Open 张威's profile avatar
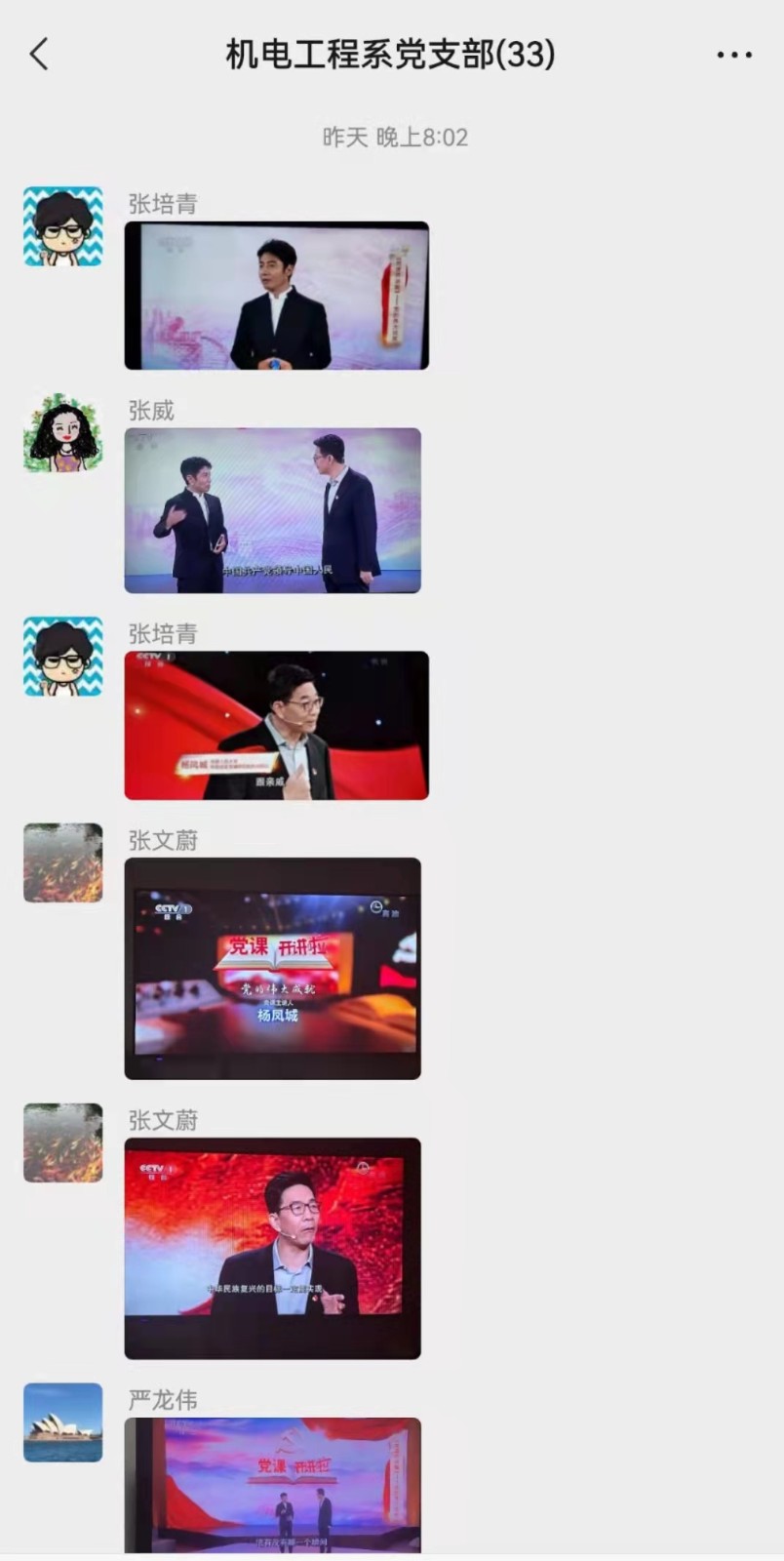Screen dimensions: 784x1561 click(63, 433)
